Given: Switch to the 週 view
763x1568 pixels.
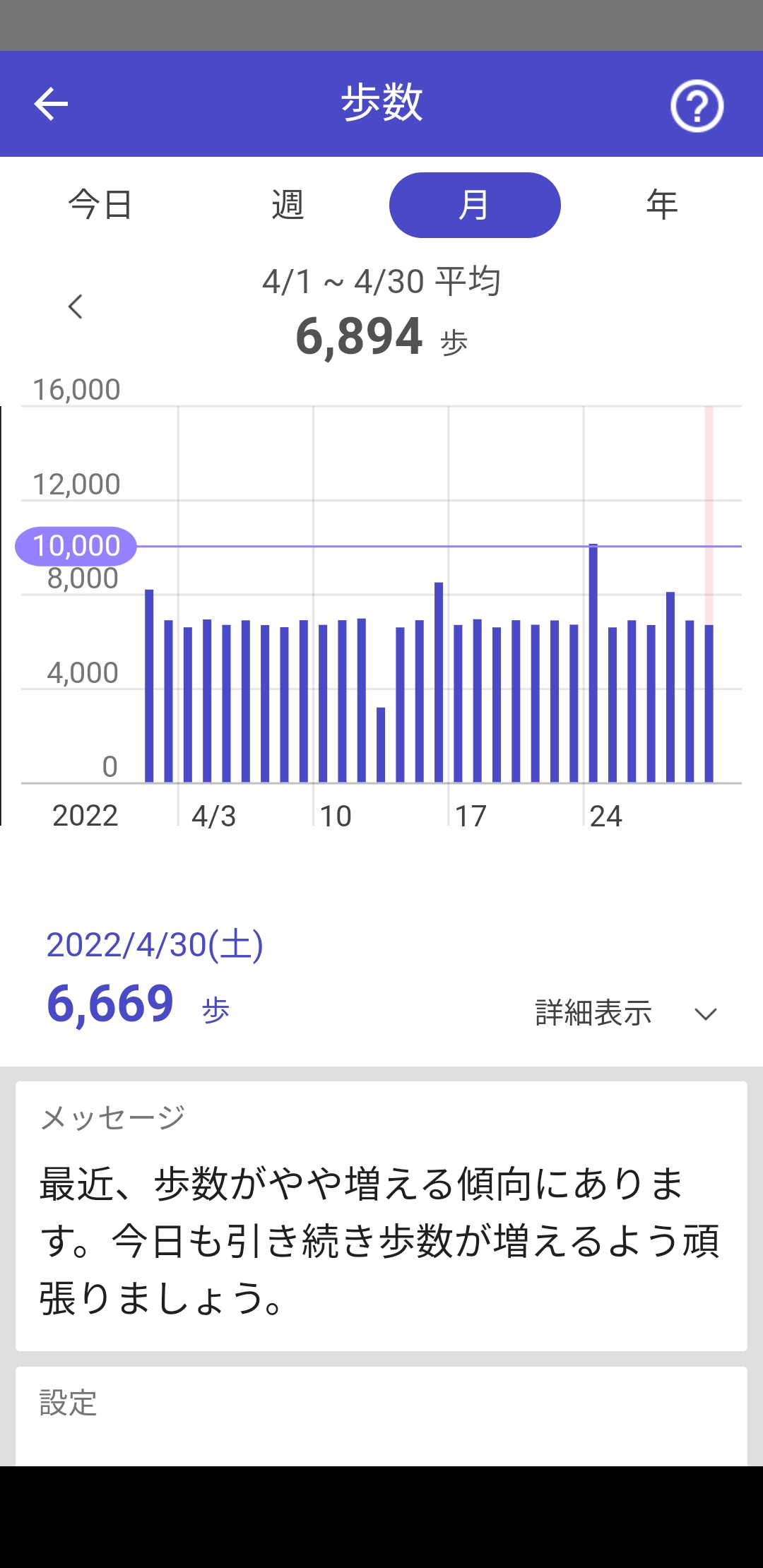Looking at the screenshot, I should (x=288, y=205).
